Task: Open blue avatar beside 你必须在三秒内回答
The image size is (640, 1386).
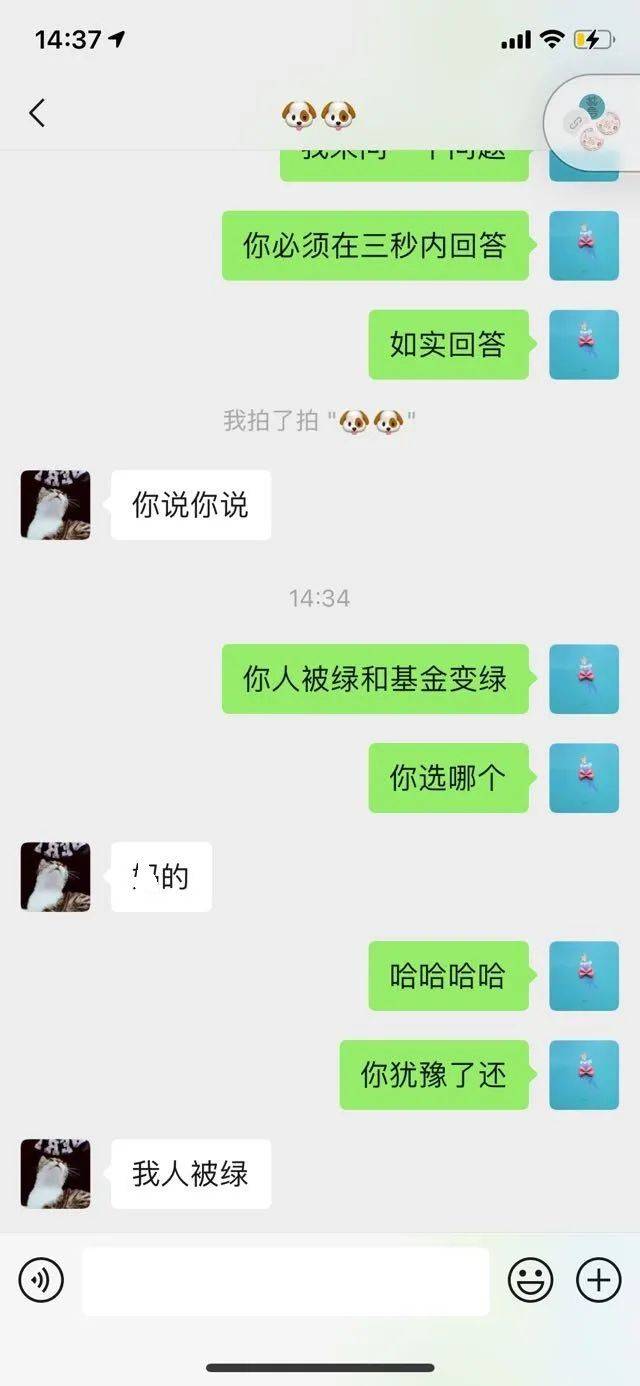Action: click(x=584, y=246)
